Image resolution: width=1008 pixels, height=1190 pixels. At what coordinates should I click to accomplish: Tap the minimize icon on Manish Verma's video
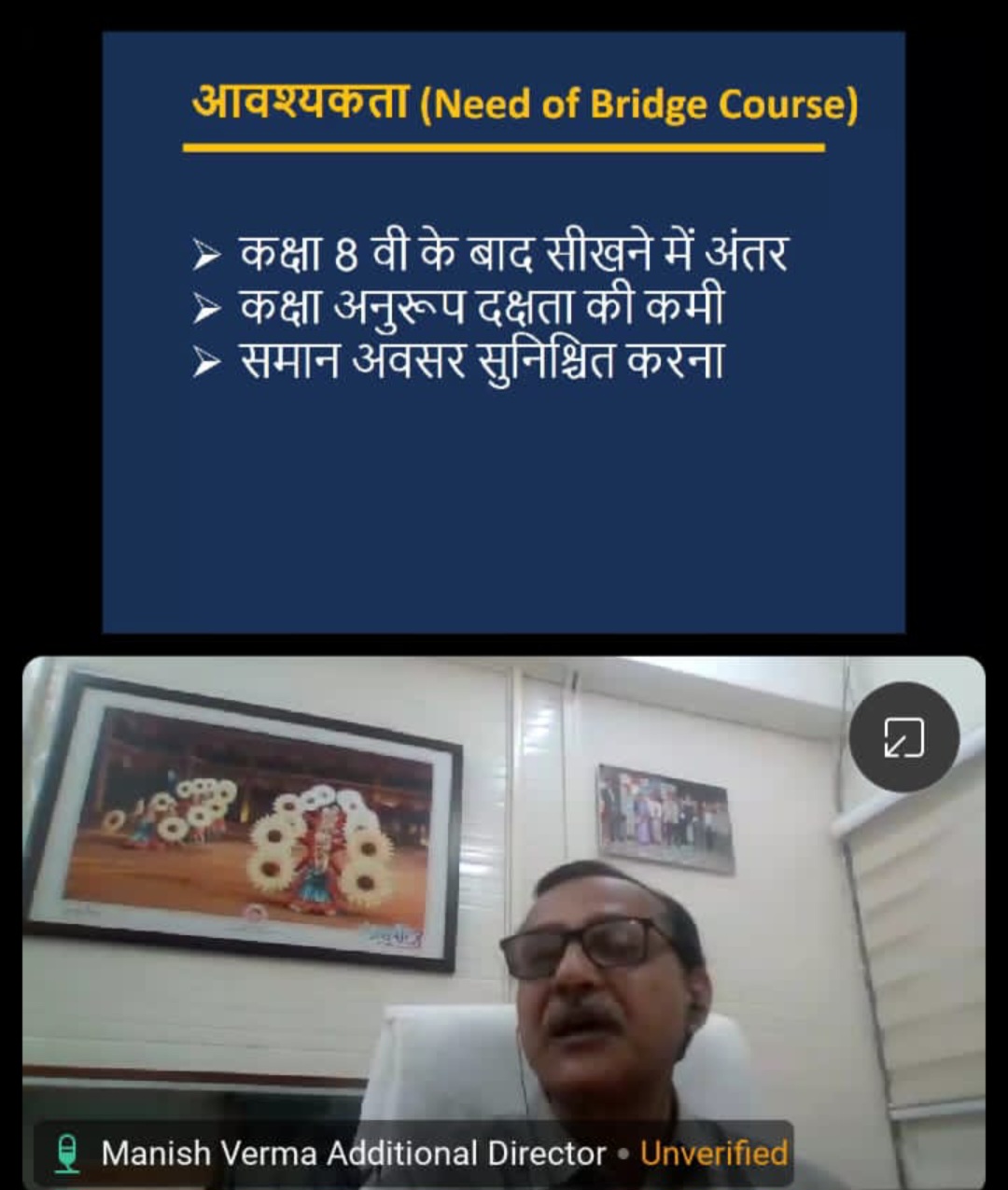click(x=903, y=737)
